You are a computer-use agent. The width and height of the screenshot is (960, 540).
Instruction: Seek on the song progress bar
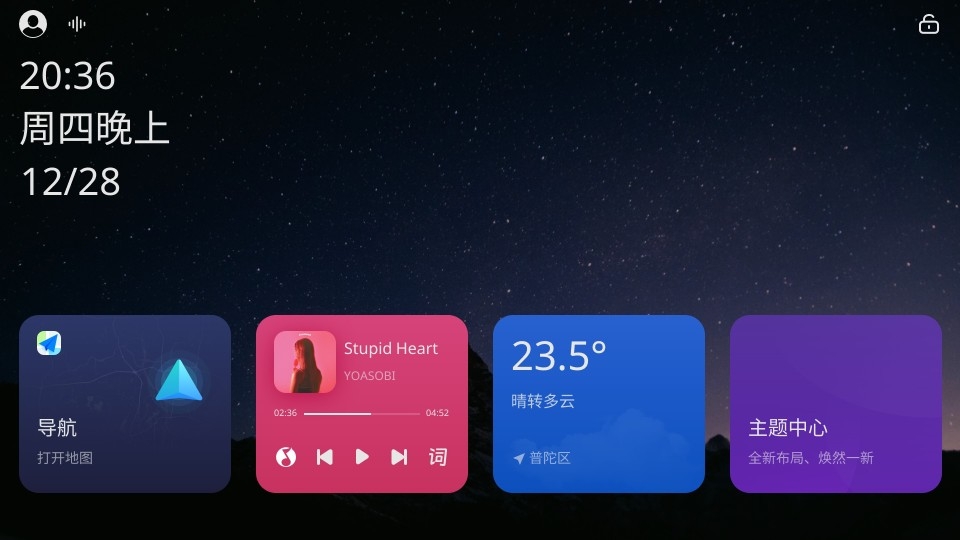tap(361, 413)
